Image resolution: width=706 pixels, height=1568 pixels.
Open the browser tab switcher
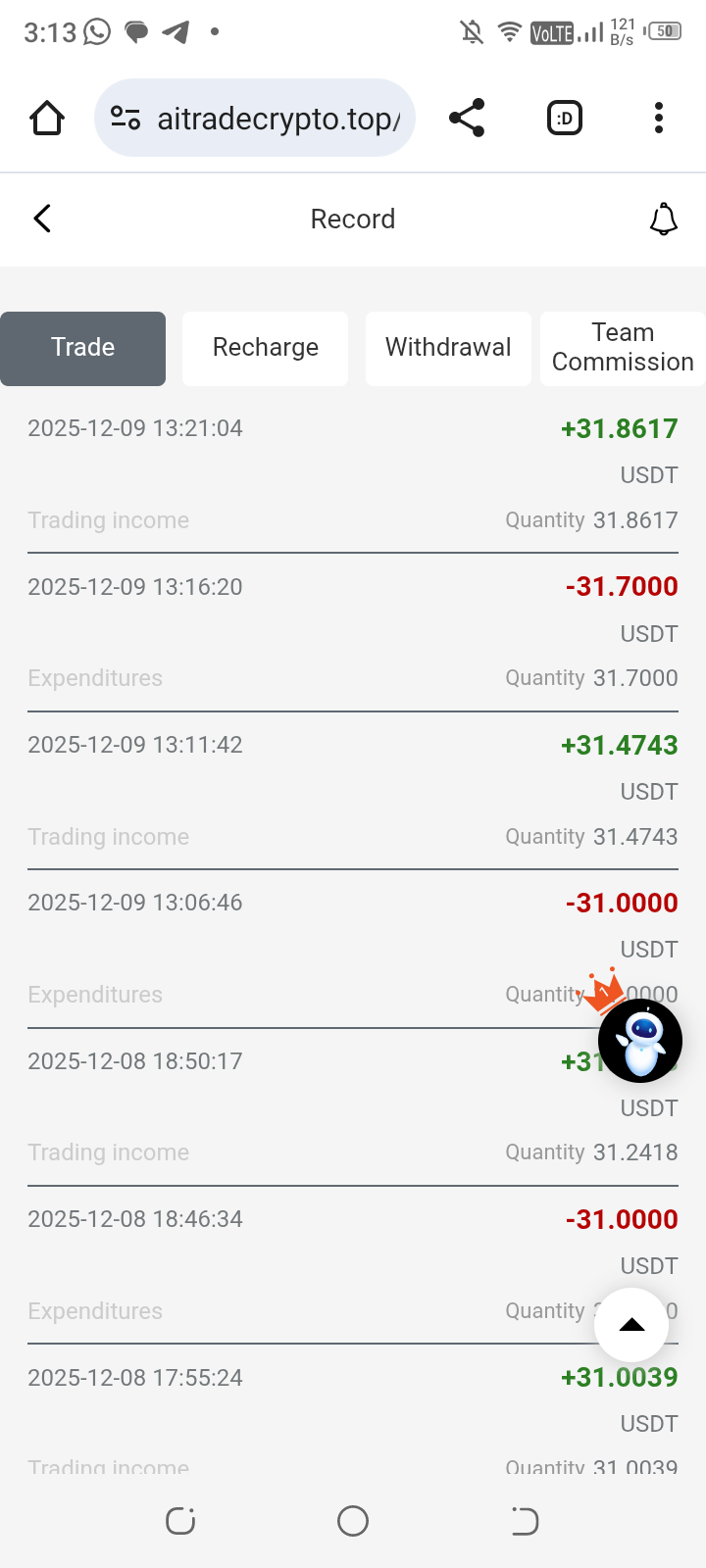coord(565,119)
